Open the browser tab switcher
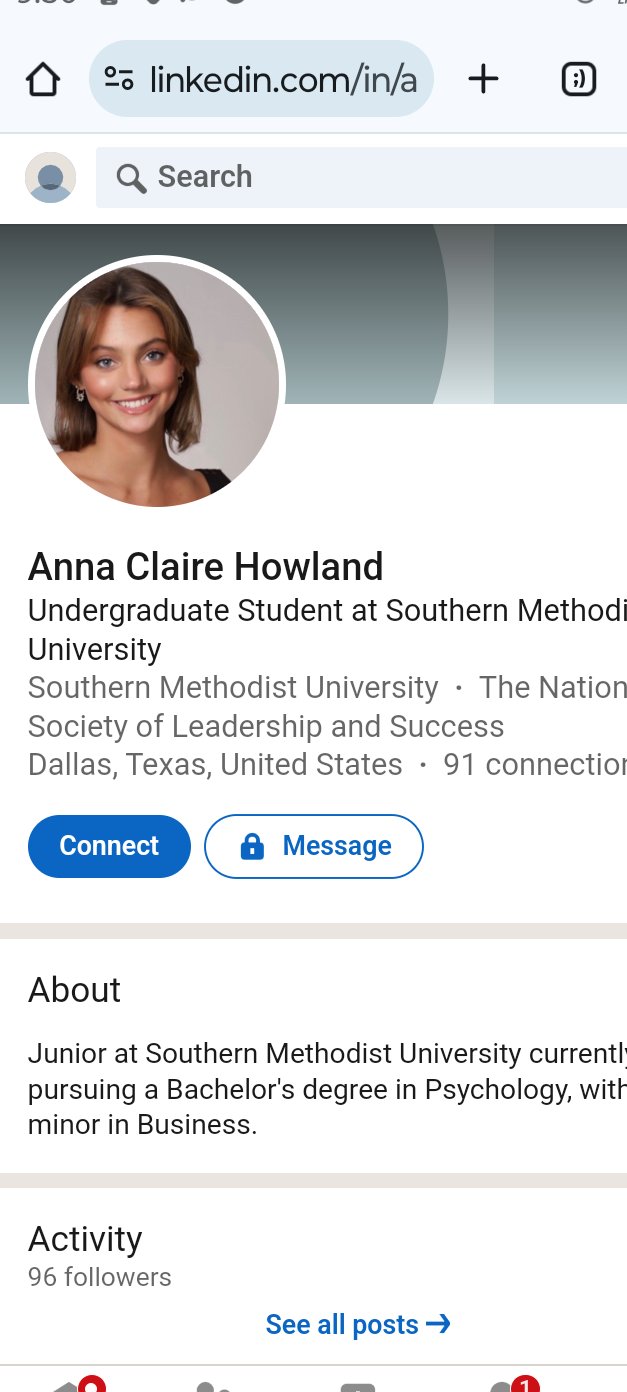Viewport: 627px width, 1392px height. 579,79
